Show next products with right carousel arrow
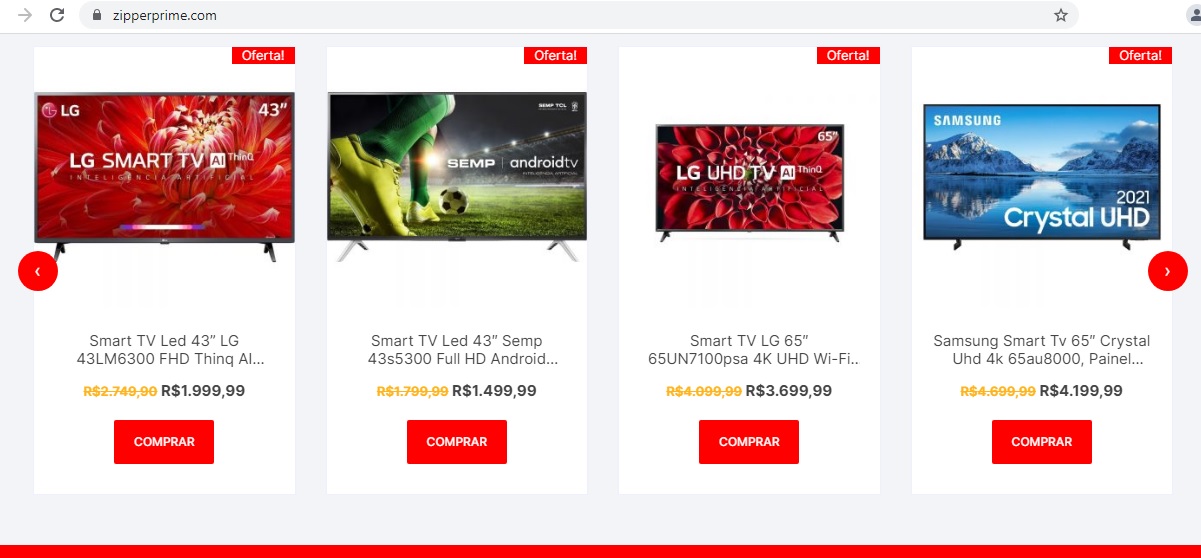 (1167, 271)
